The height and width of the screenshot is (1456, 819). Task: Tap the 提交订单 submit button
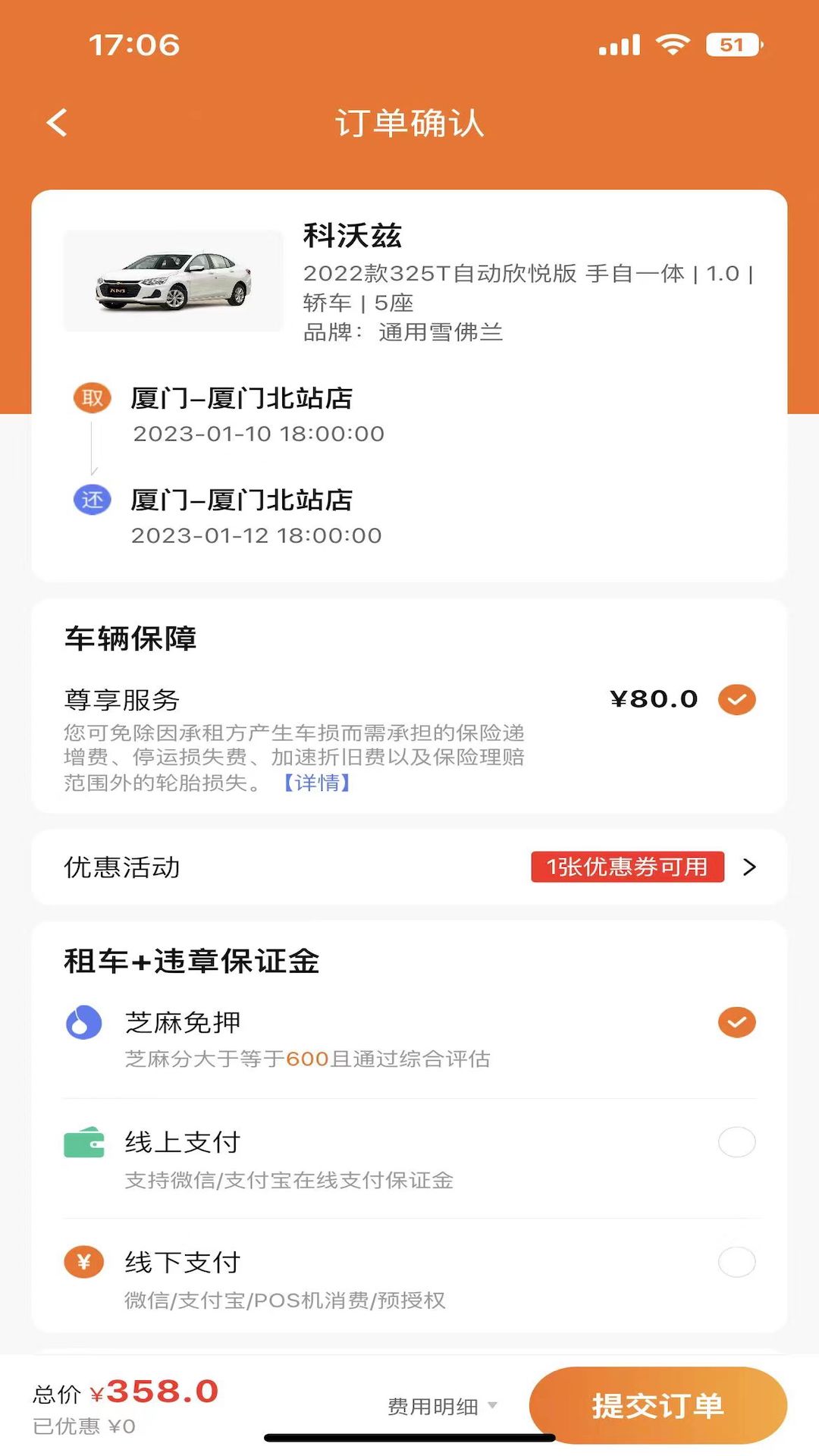(657, 1404)
